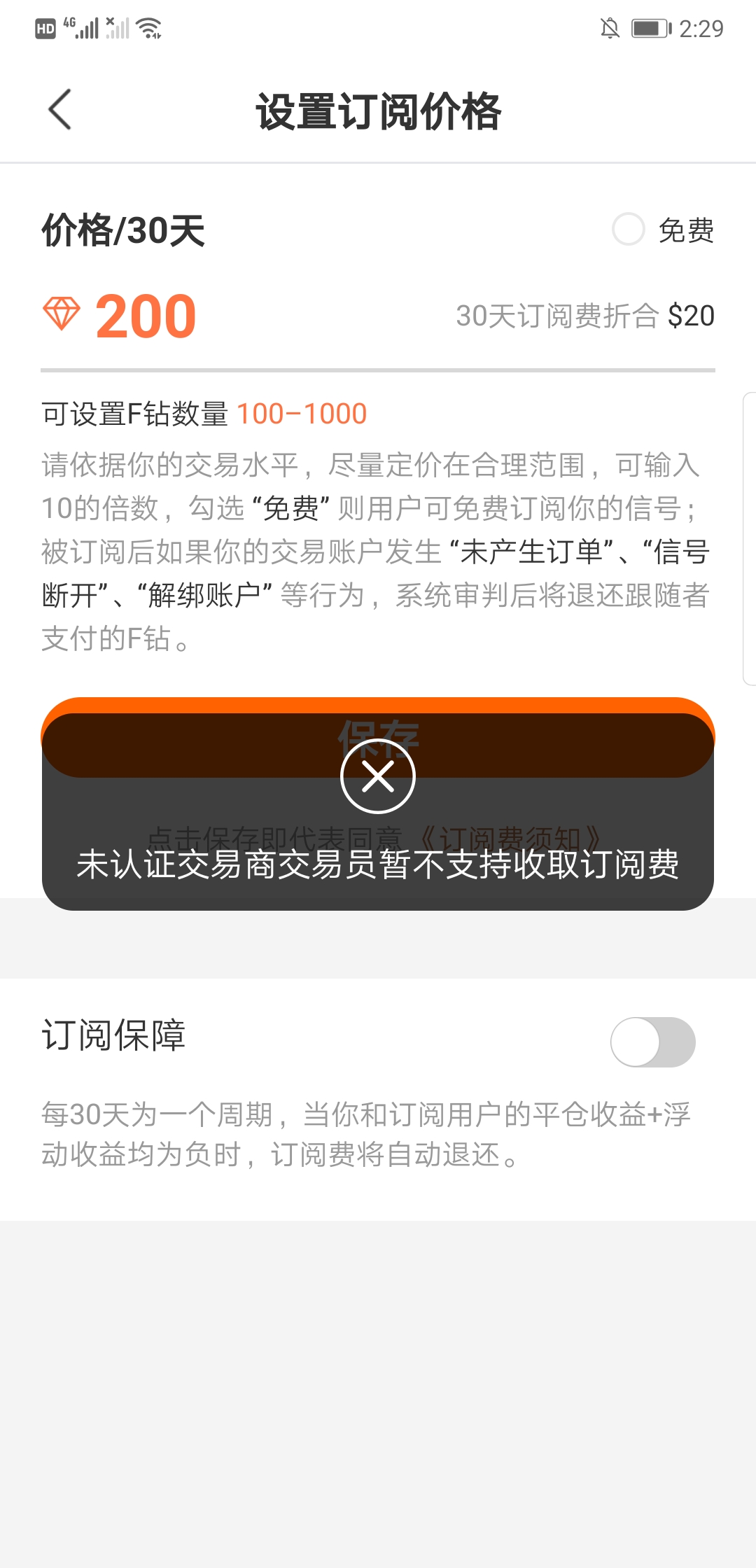Enable the 订阅保障 switch
This screenshot has width=756, height=1568.
652,1042
